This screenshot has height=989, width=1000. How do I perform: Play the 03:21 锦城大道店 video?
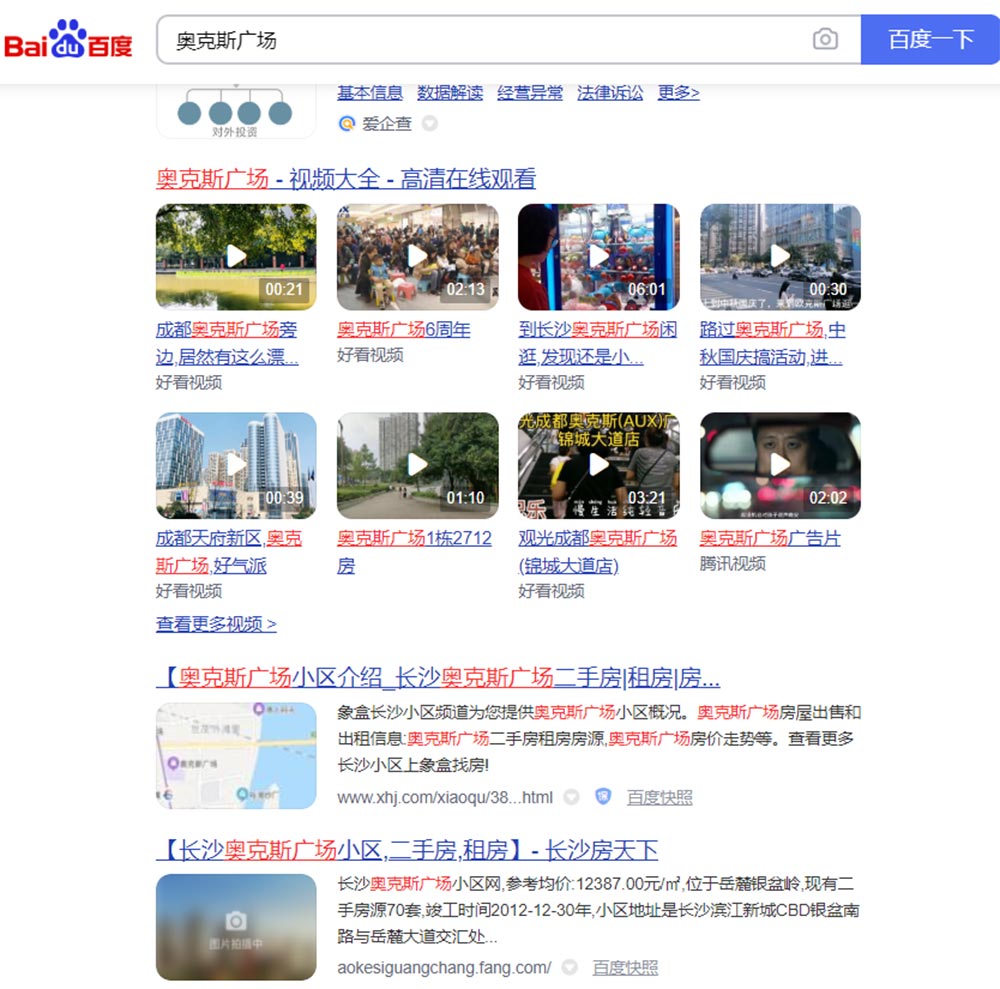[x=598, y=465]
